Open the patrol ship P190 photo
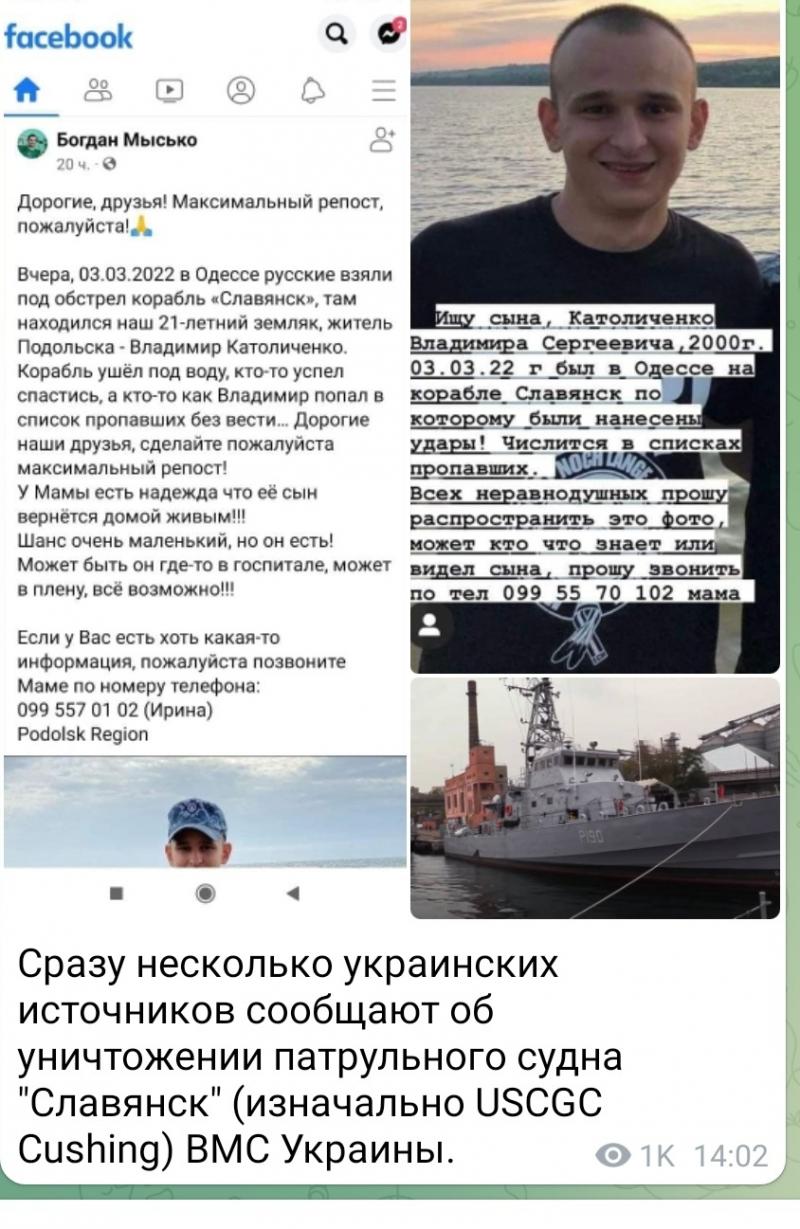The height and width of the screenshot is (1229, 800). coord(595,798)
